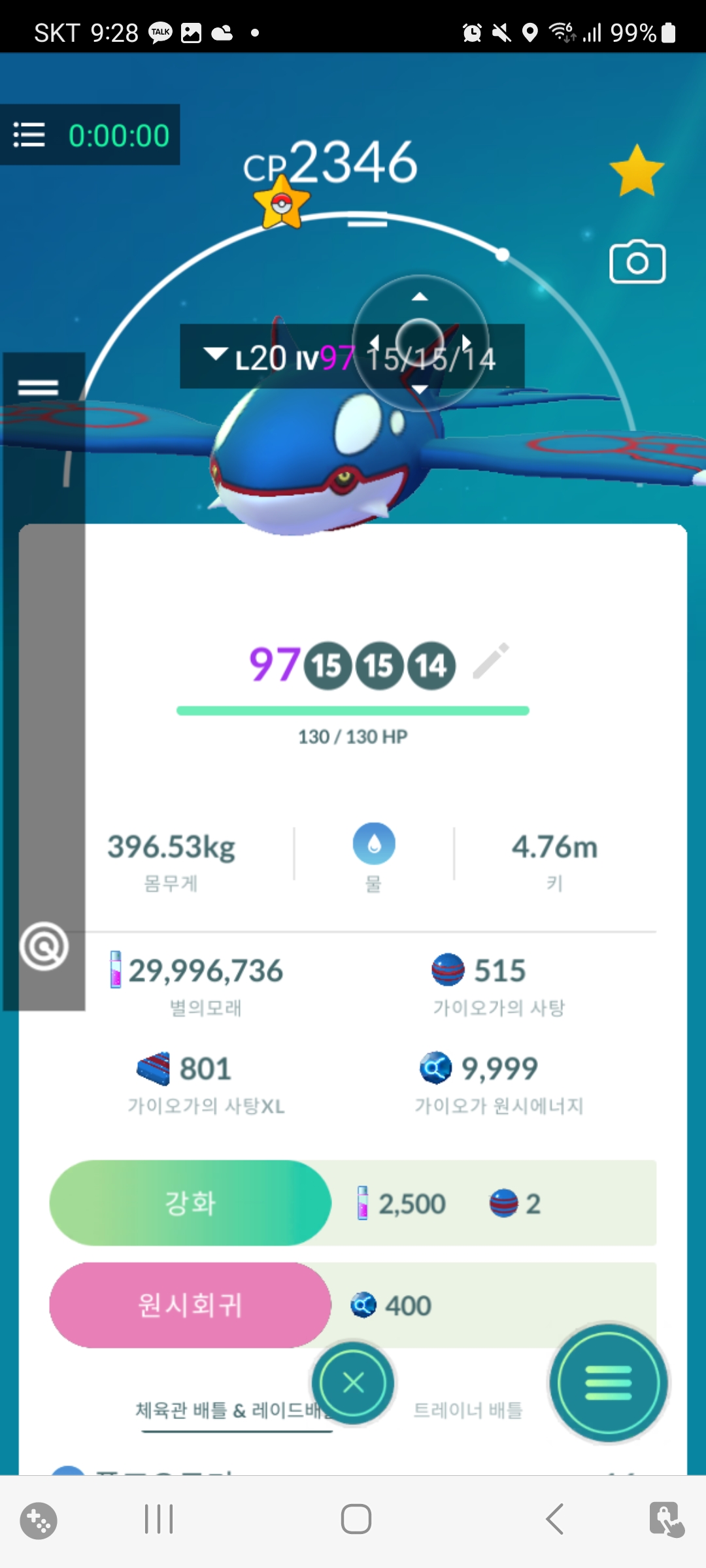Open the game tools icon in navigation bar

tap(39, 1520)
